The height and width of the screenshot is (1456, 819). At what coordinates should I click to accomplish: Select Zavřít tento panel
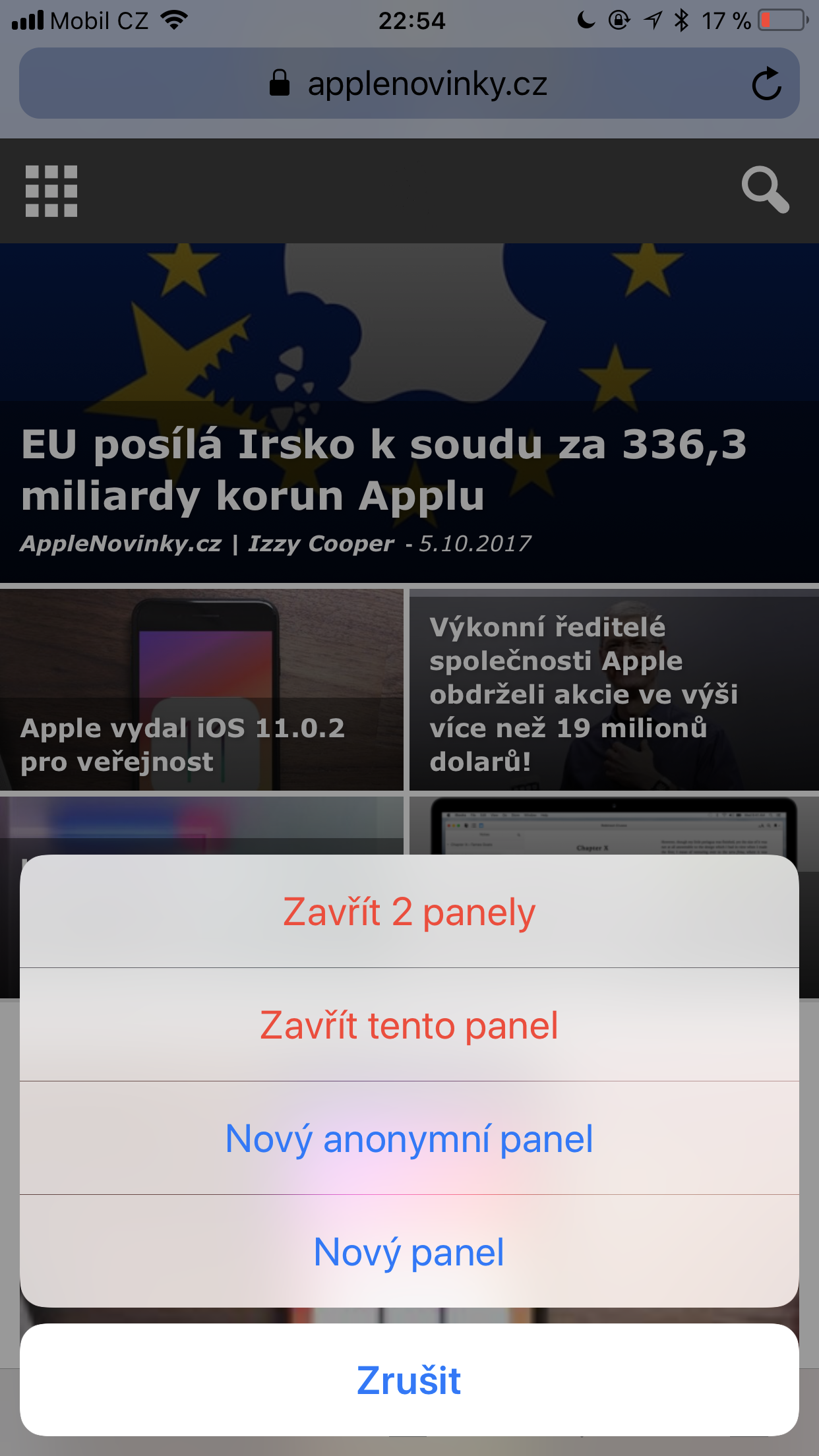click(409, 1025)
